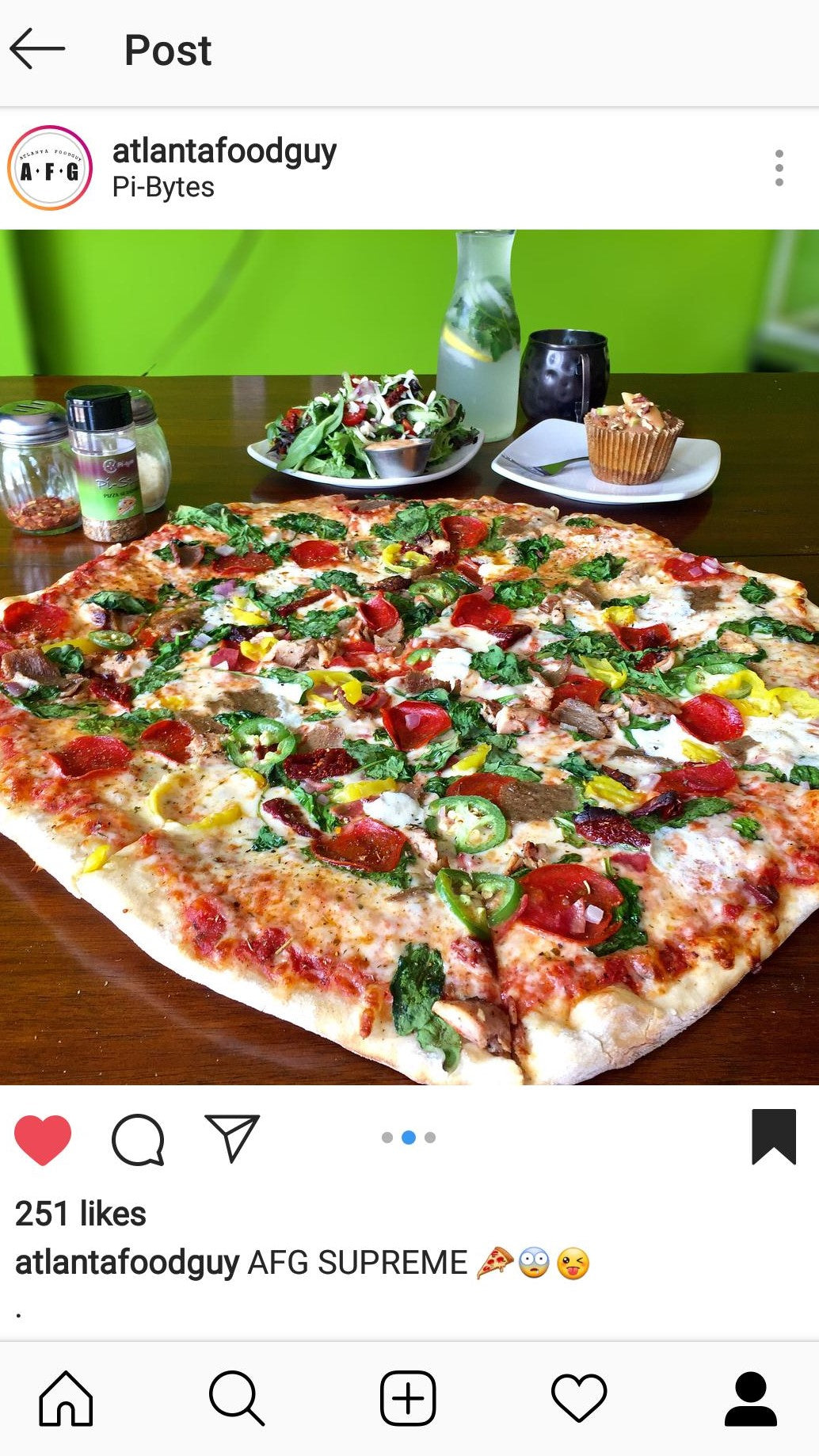The width and height of the screenshot is (819, 1456).
Task: Switch to the Profile tab
Action: click(x=750, y=1399)
